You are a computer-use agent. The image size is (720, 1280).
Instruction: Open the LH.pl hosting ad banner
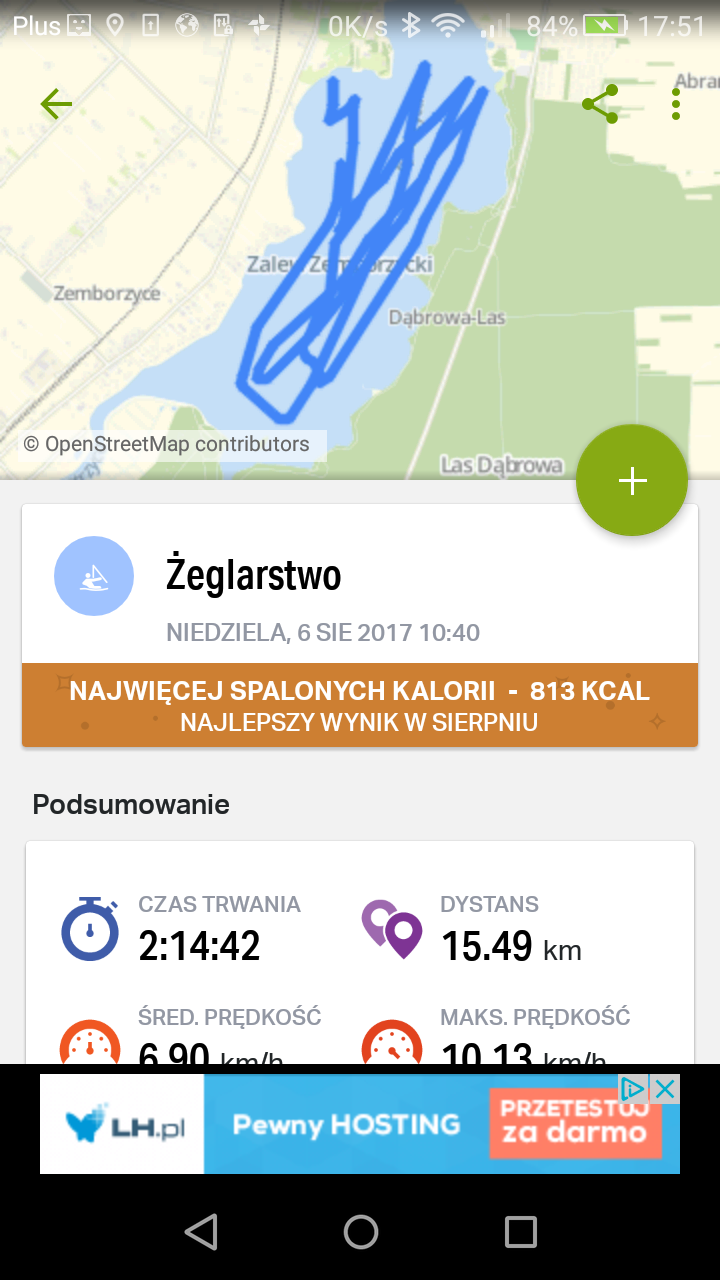coord(360,1124)
